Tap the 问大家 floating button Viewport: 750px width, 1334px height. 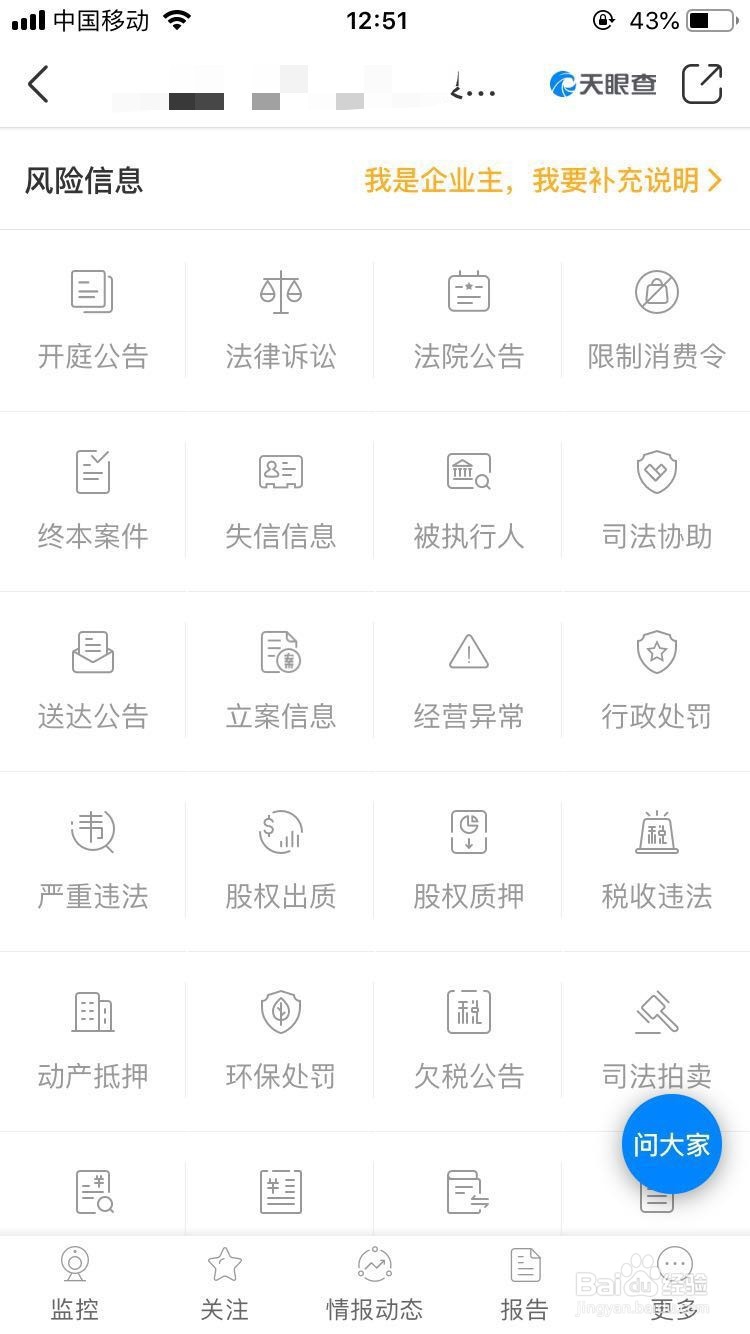tap(672, 1144)
